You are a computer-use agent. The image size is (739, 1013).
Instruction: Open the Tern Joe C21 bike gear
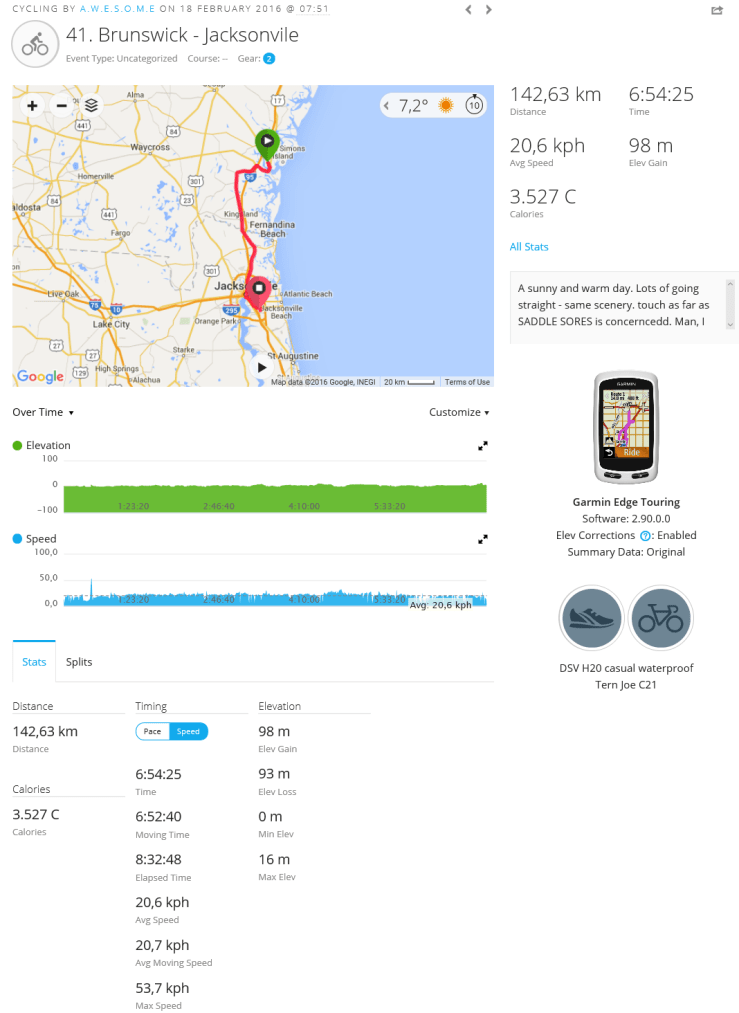[x=661, y=618]
